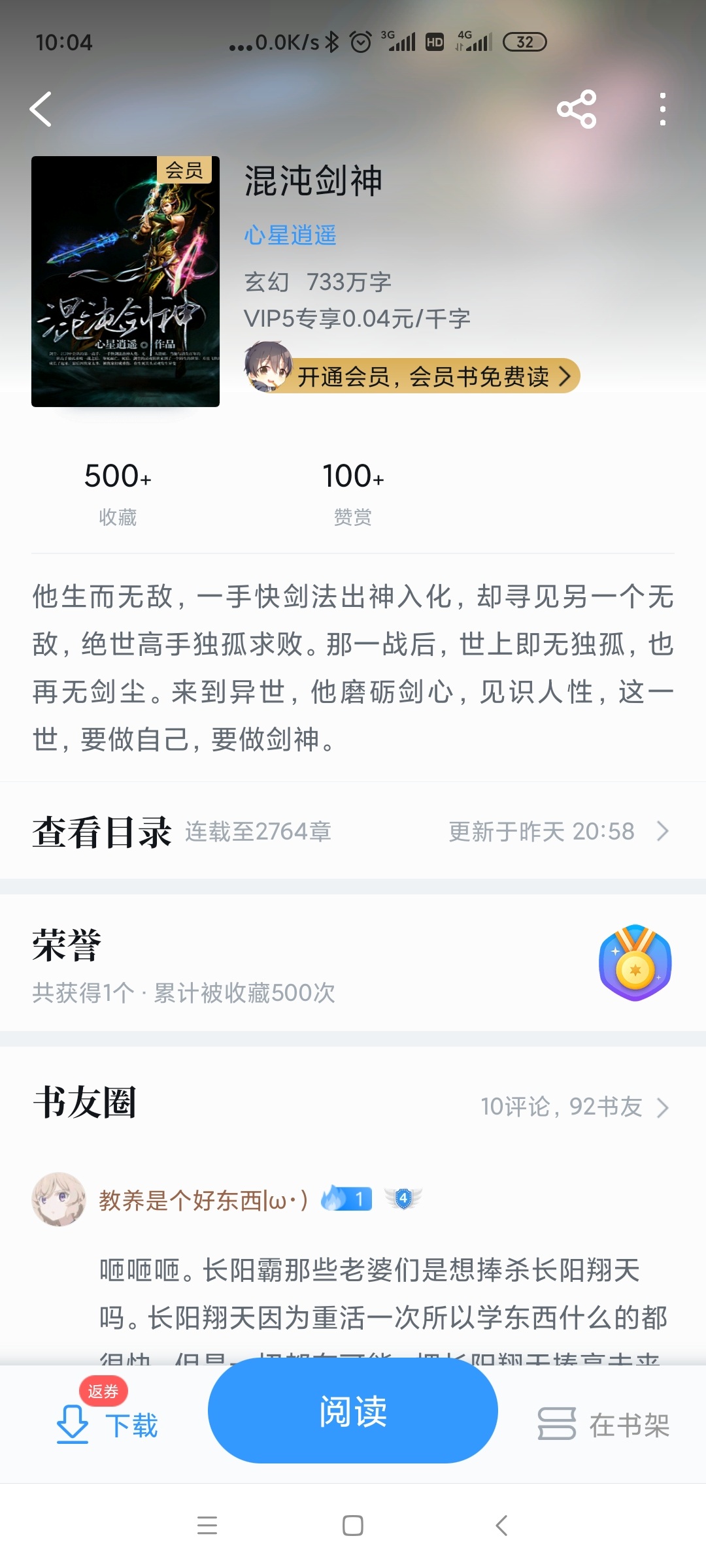706x1568 pixels.
Task: Tap the system home button
Action: [353, 1526]
